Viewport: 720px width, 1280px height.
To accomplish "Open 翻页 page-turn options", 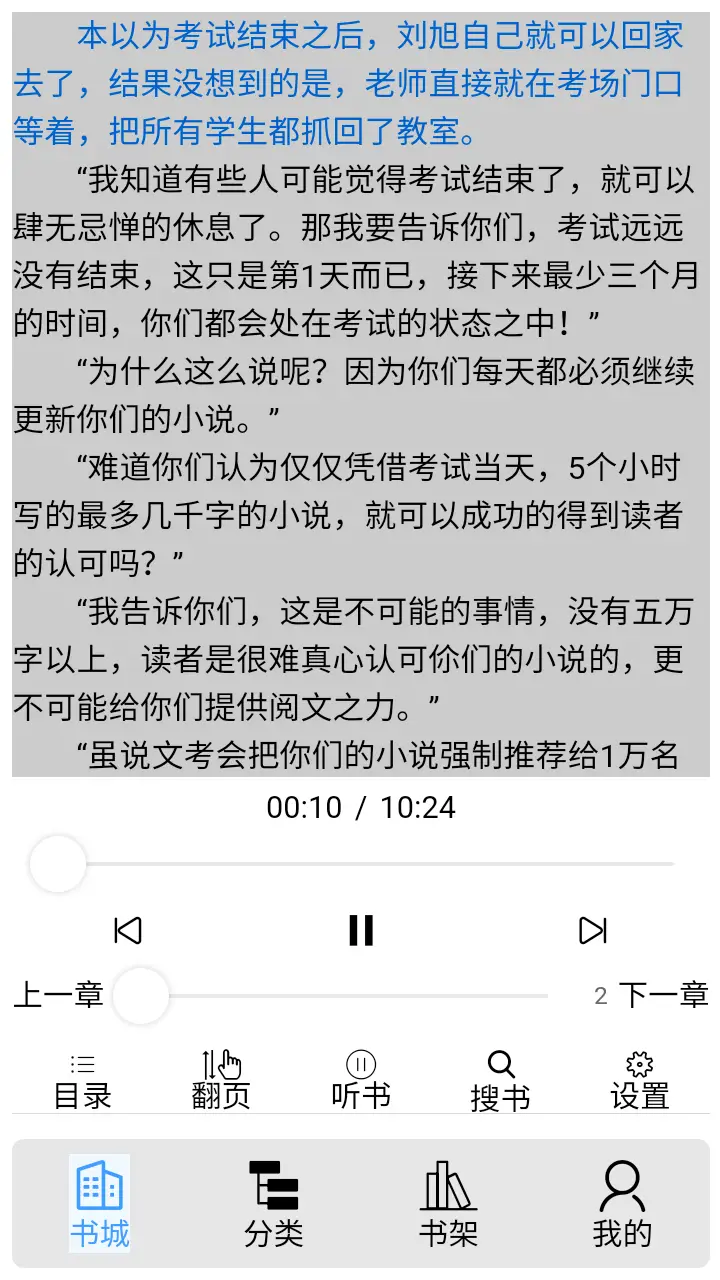I will click(221, 1081).
